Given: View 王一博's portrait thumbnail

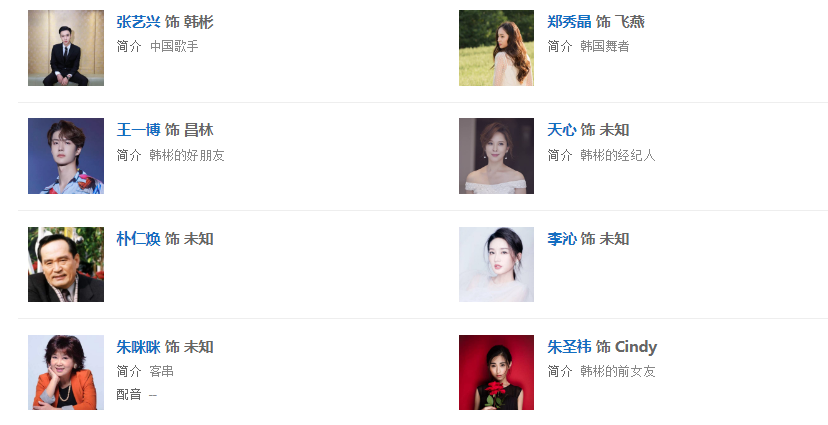Looking at the screenshot, I should click(66, 156).
